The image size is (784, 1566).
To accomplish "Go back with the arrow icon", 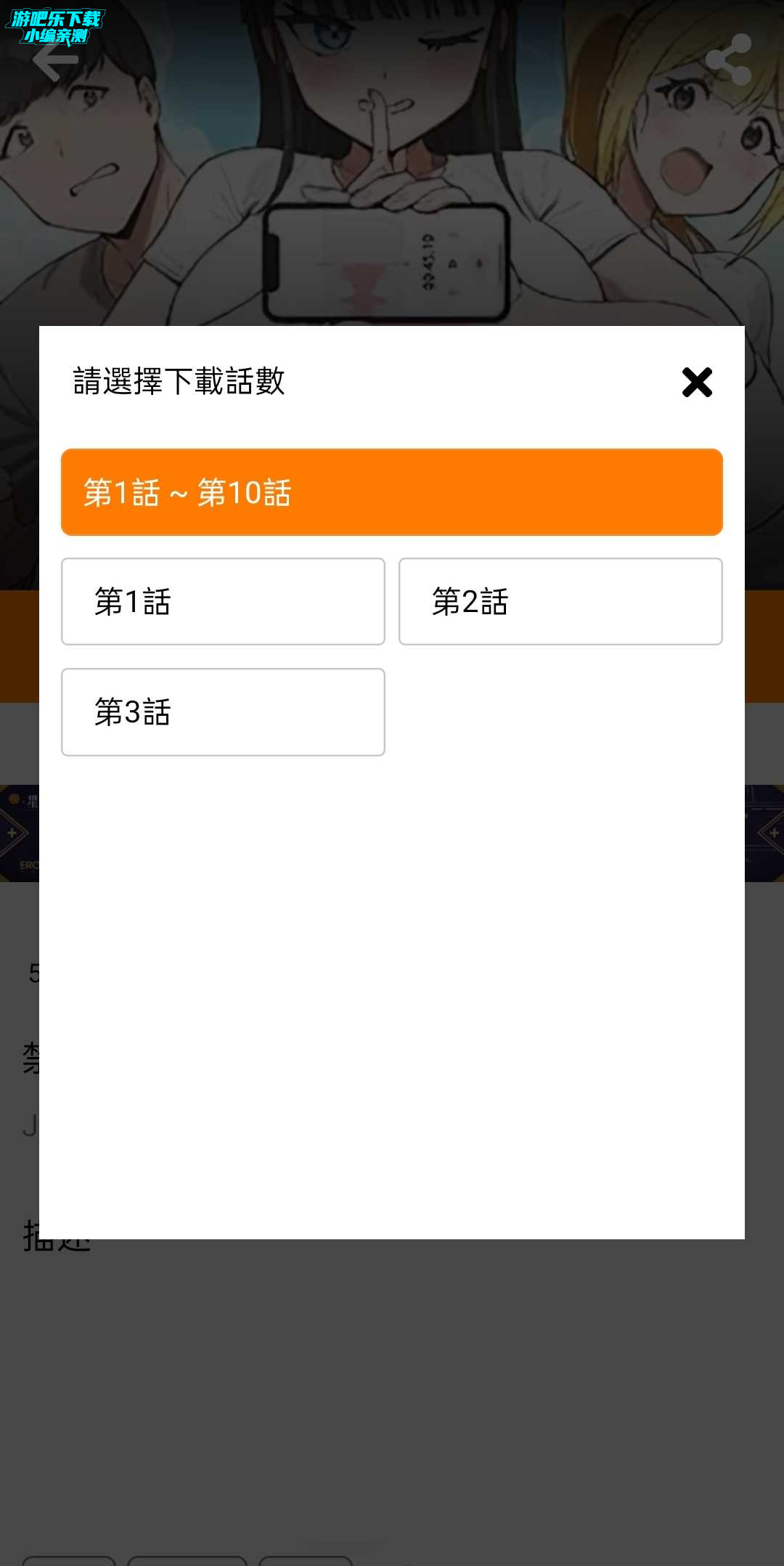I will [55, 58].
